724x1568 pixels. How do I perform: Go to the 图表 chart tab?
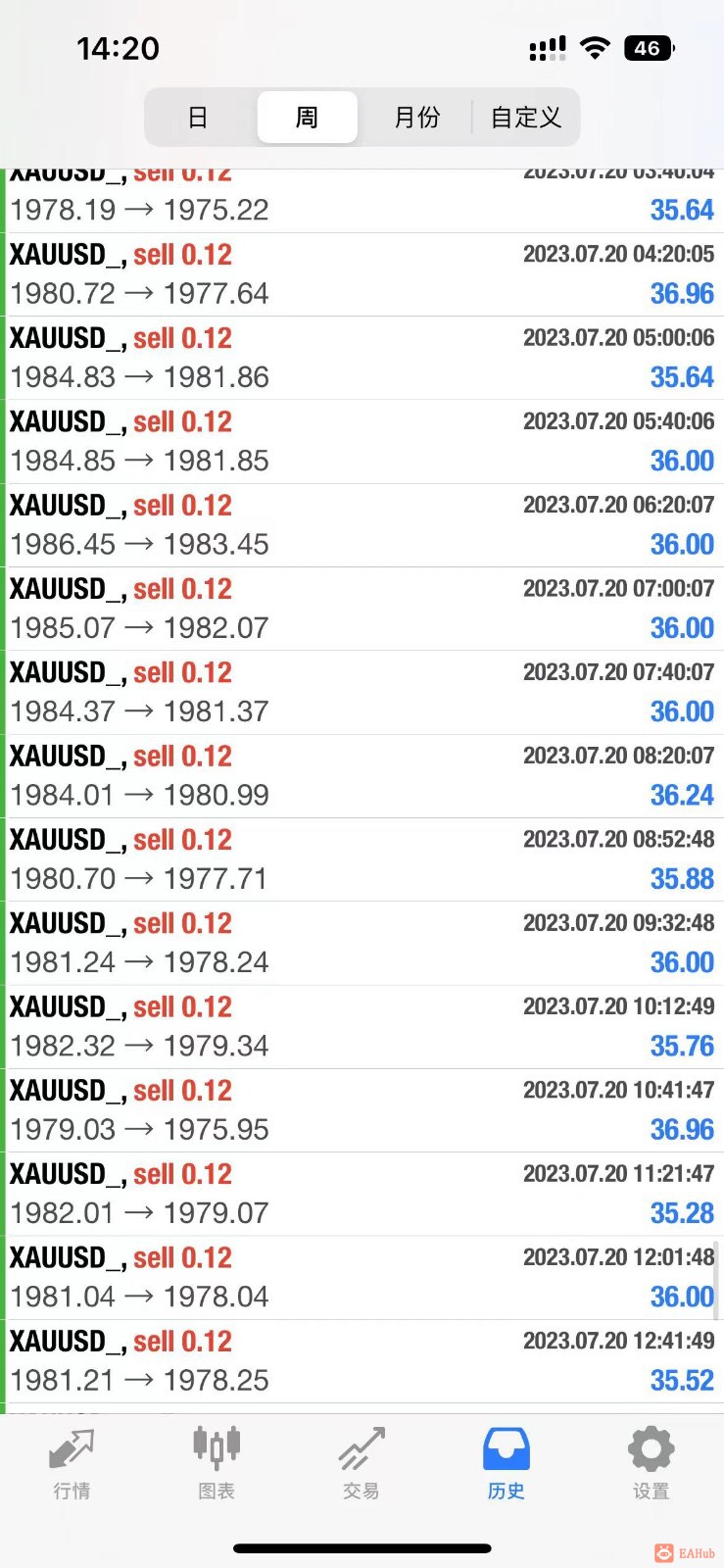coord(217,1464)
